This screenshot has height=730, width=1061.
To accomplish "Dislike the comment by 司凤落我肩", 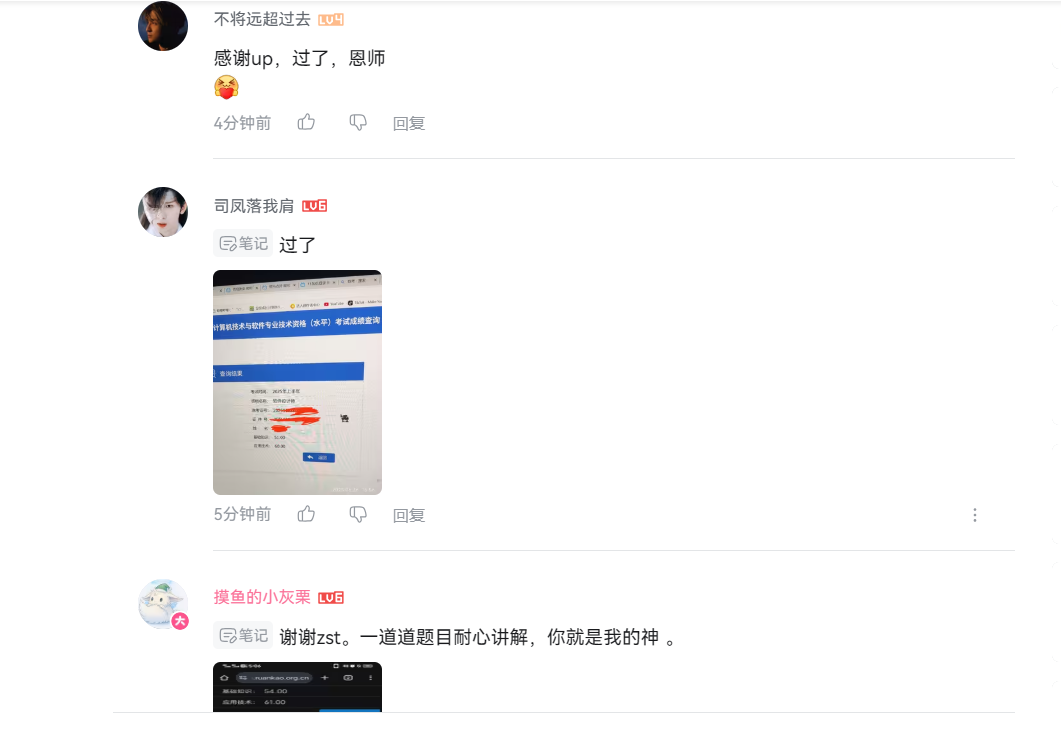I will click(x=358, y=514).
